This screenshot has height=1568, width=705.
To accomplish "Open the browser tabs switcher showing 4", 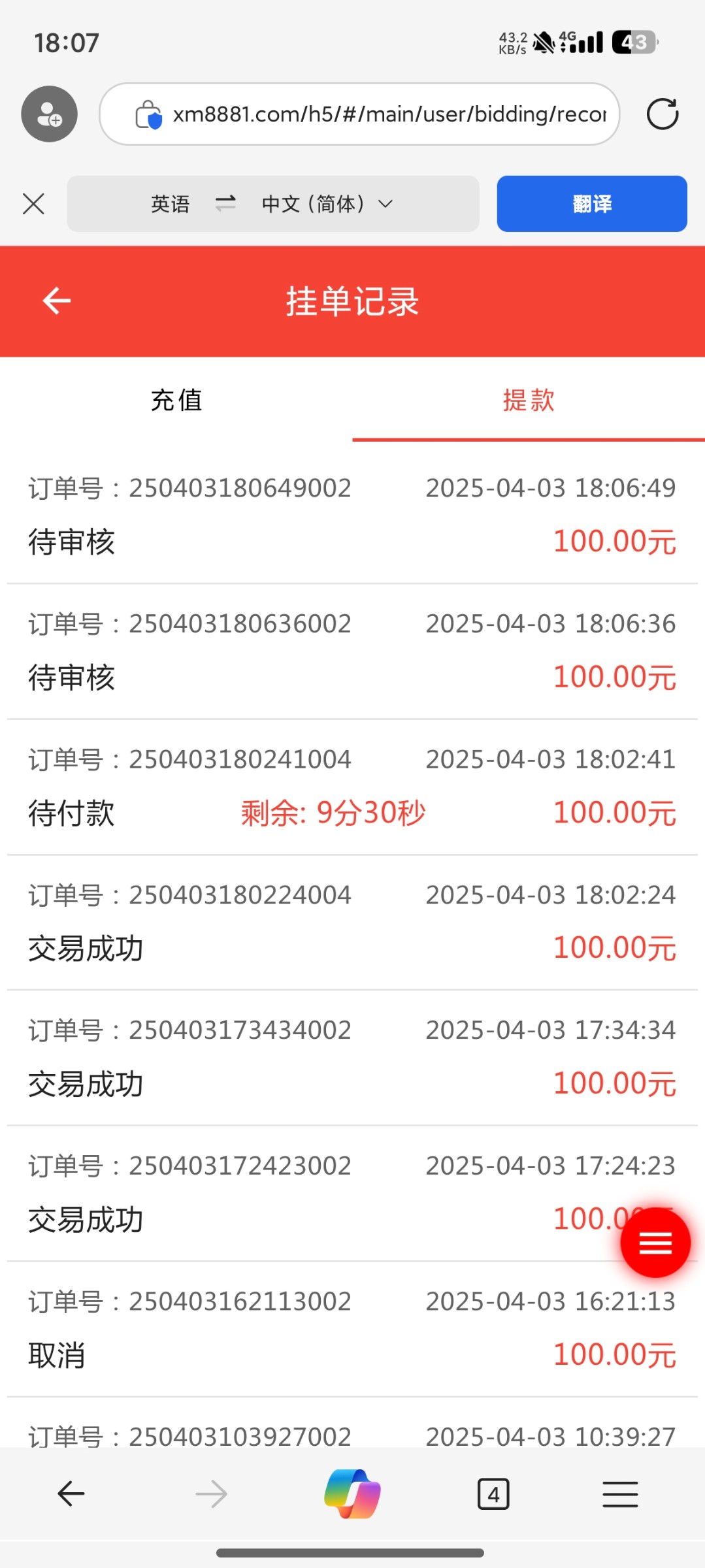I will coord(493,1494).
